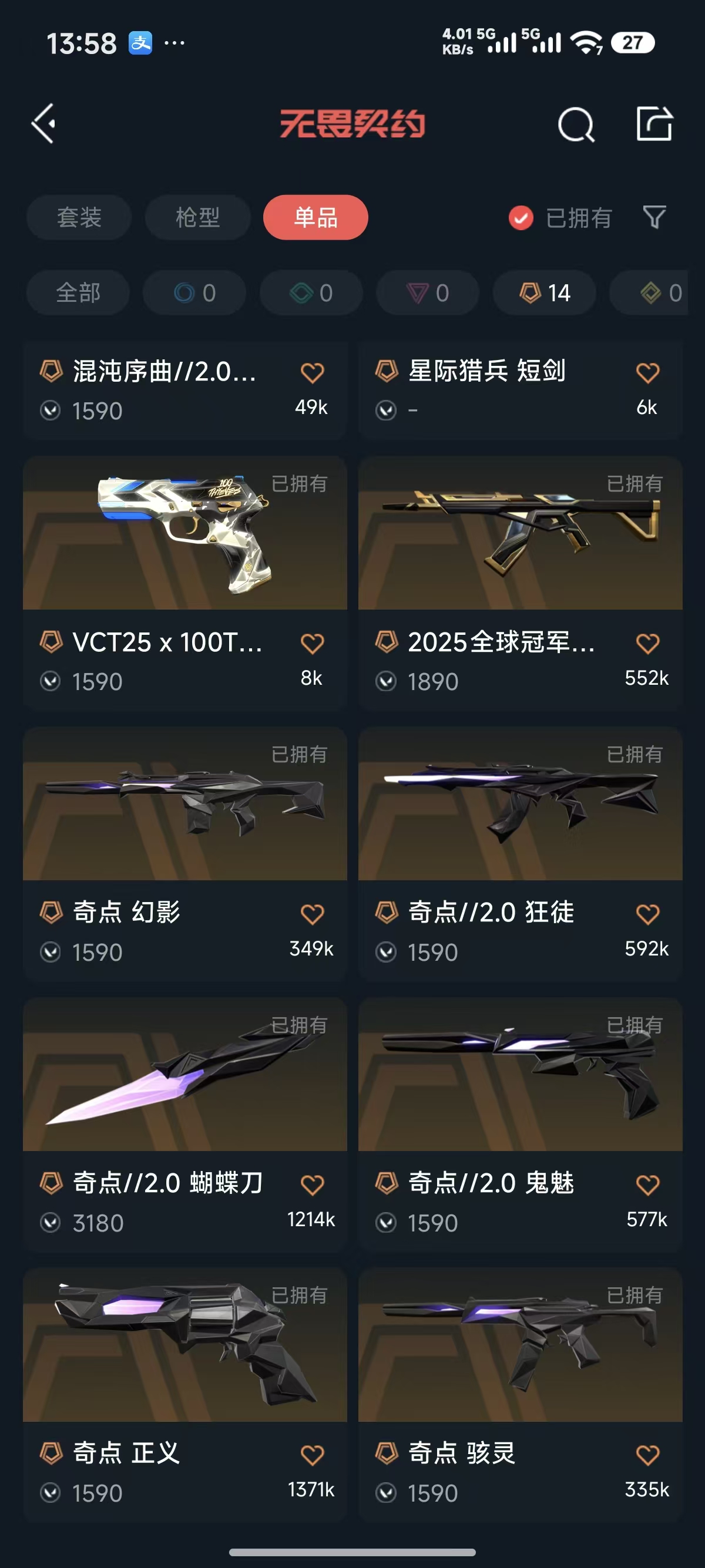Open the 奇点//2.0 蝴蝶刀 card
The image size is (705, 1568).
click(x=185, y=1124)
